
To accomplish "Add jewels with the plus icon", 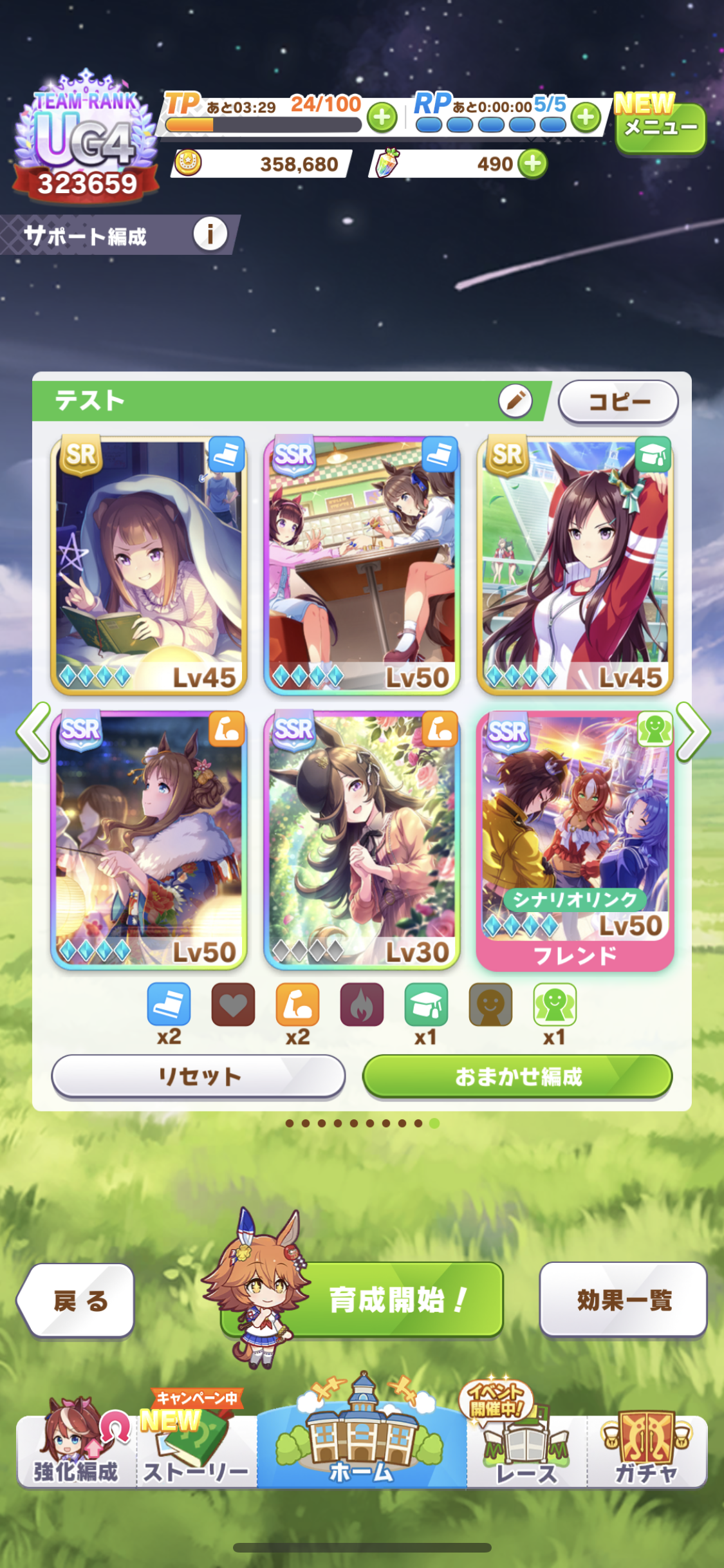I will [533, 163].
